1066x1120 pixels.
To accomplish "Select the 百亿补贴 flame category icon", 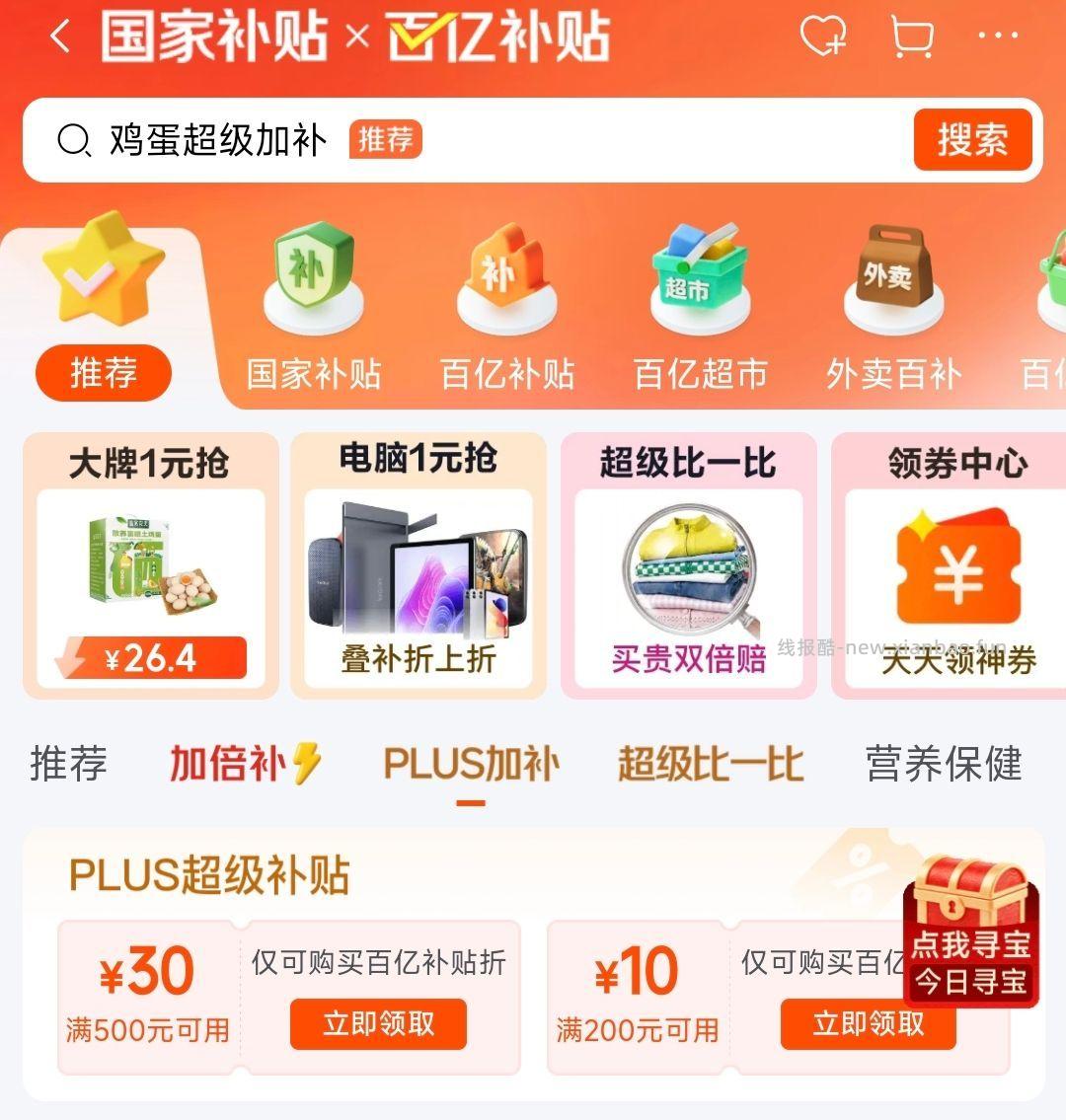I will click(x=505, y=281).
